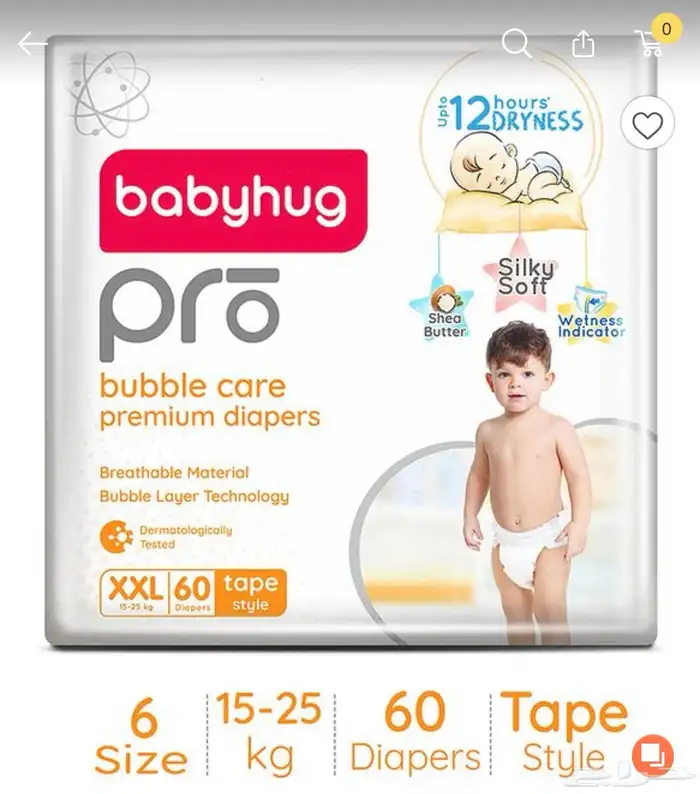Open the shopping cart
700x794 pixels.
coord(651,42)
